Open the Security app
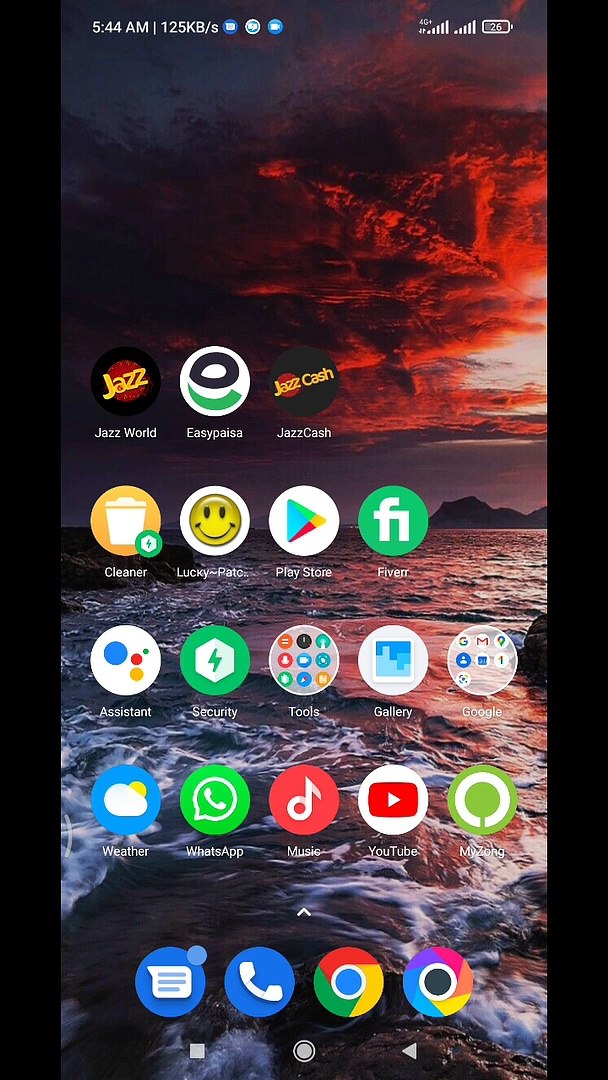 pyautogui.click(x=215, y=660)
